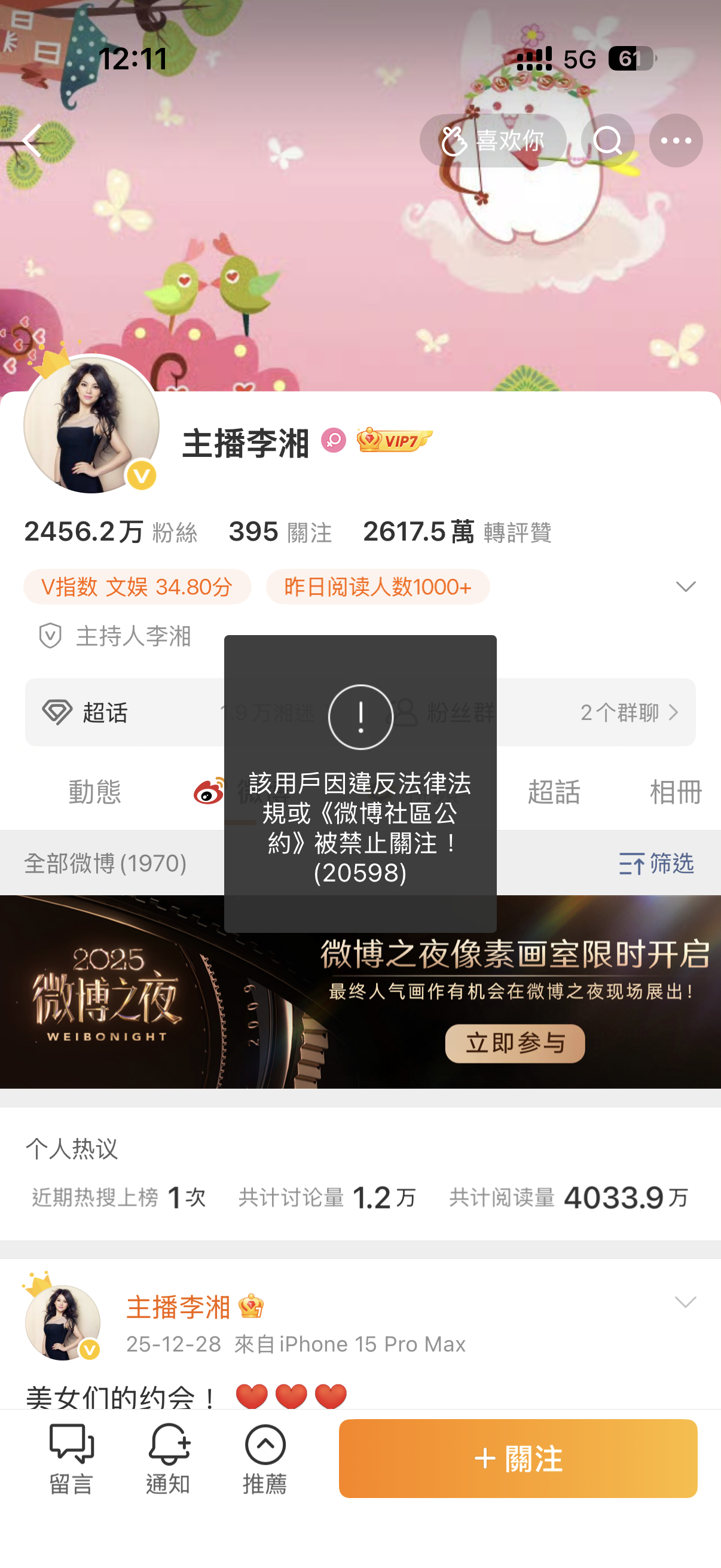Tap the V指数 文娱 score badge
The image size is (721, 1568).
pyautogui.click(x=136, y=586)
